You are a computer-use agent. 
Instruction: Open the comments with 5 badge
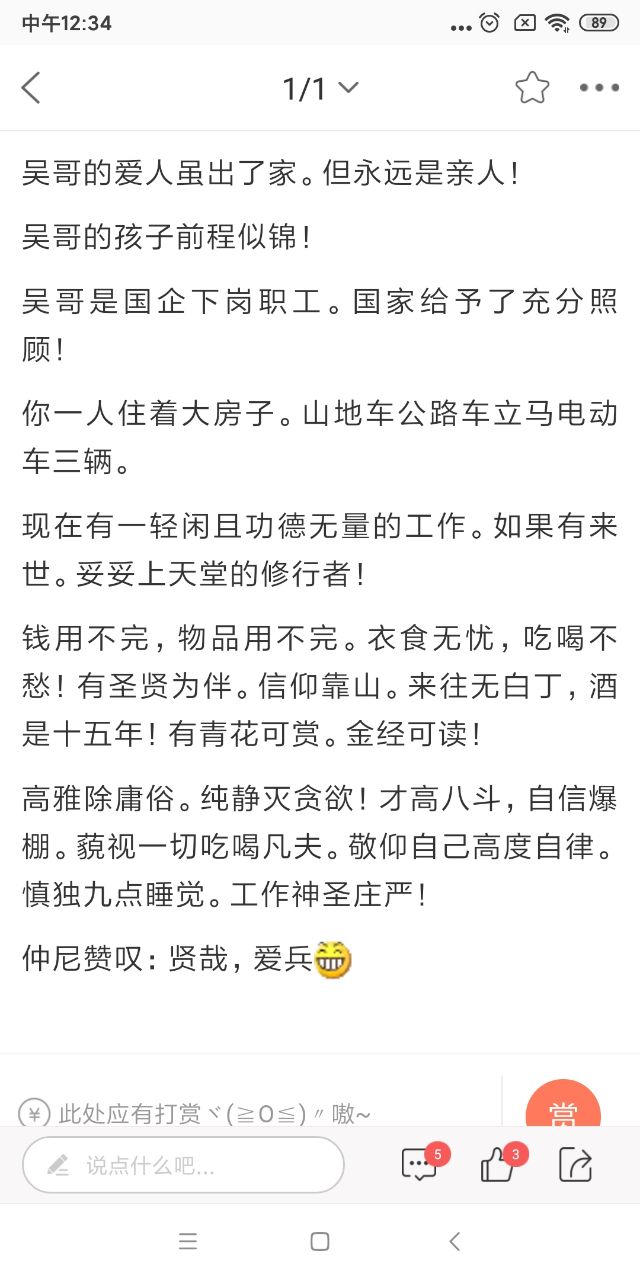pos(419,1165)
